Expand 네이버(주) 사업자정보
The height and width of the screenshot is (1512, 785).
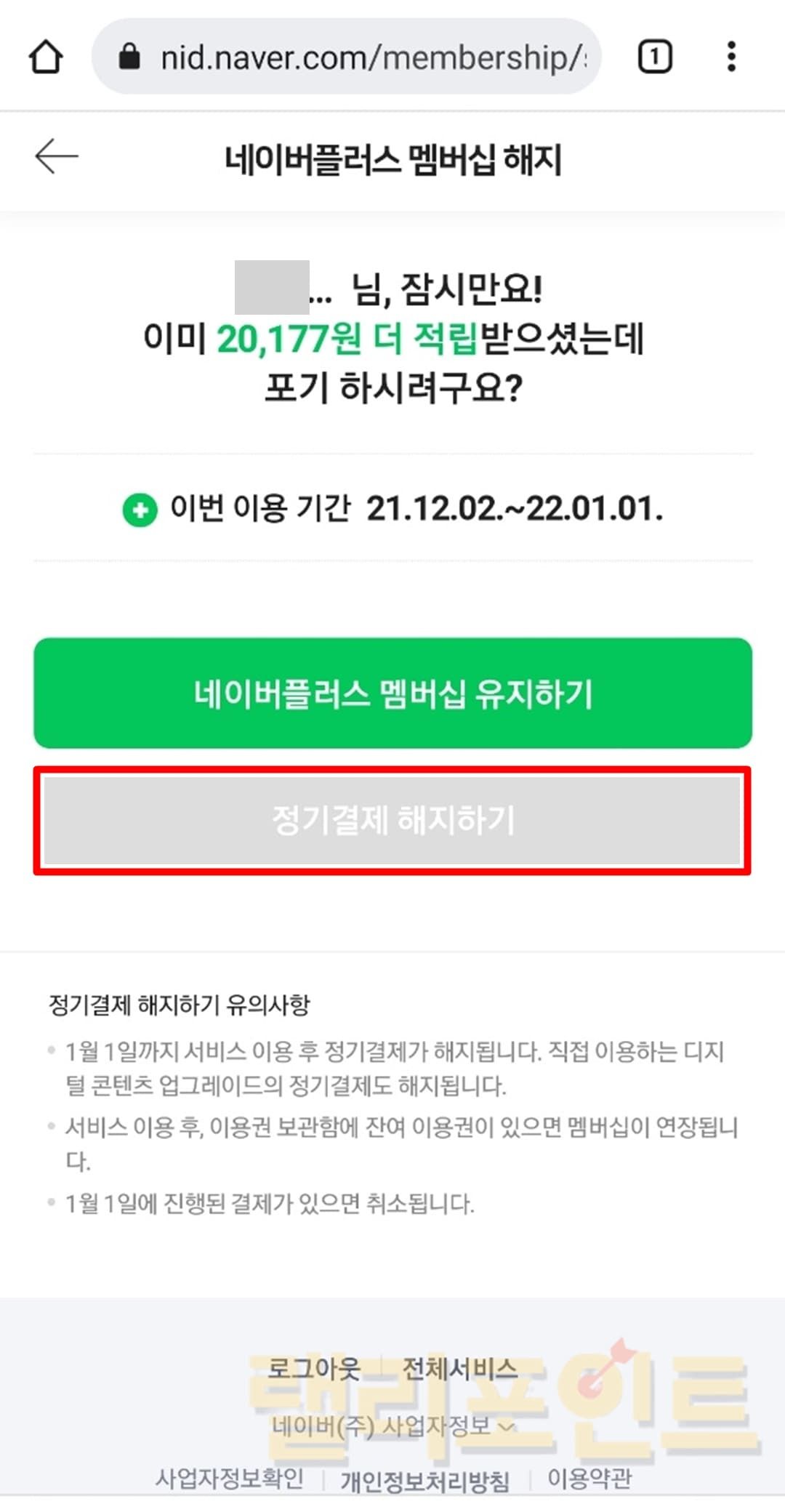coord(392,1425)
